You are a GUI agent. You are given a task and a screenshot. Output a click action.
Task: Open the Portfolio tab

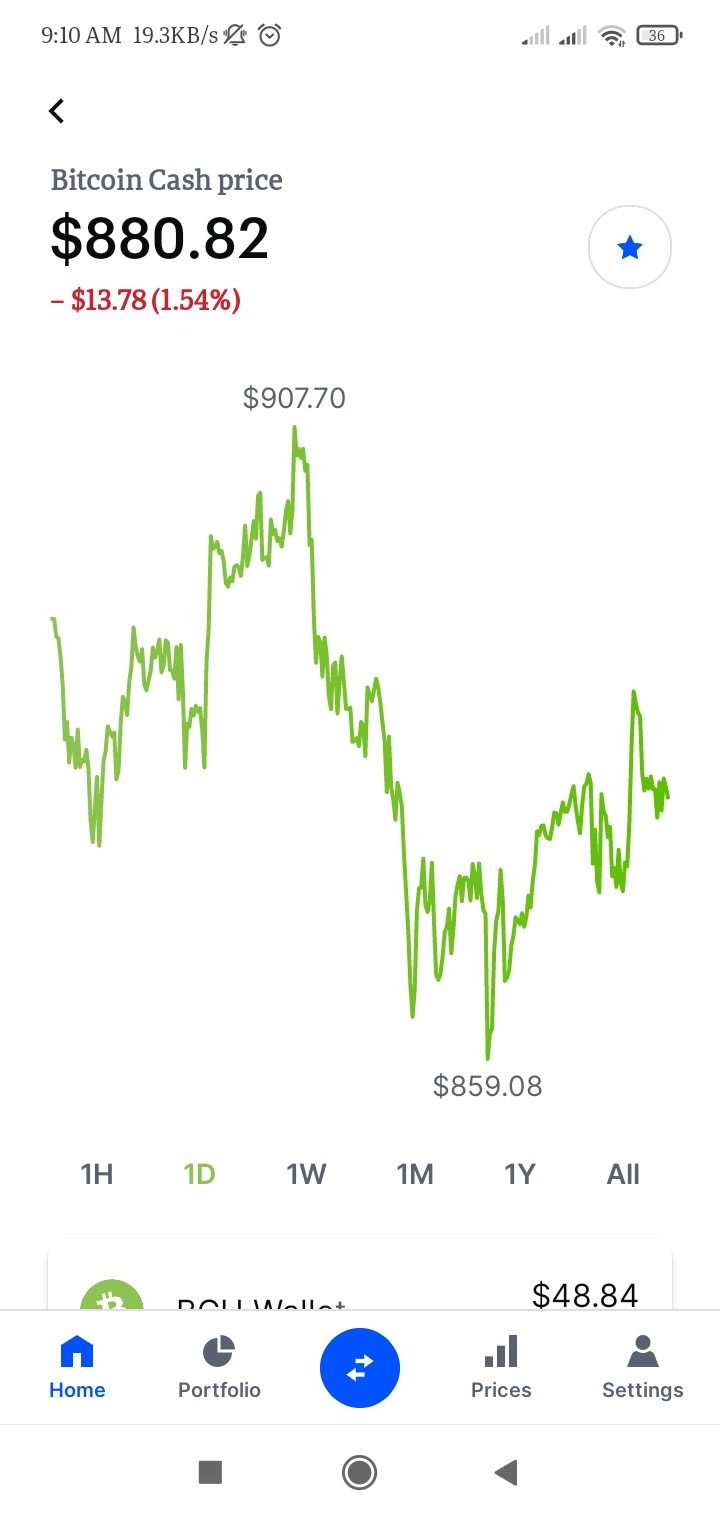(219, 1368)
